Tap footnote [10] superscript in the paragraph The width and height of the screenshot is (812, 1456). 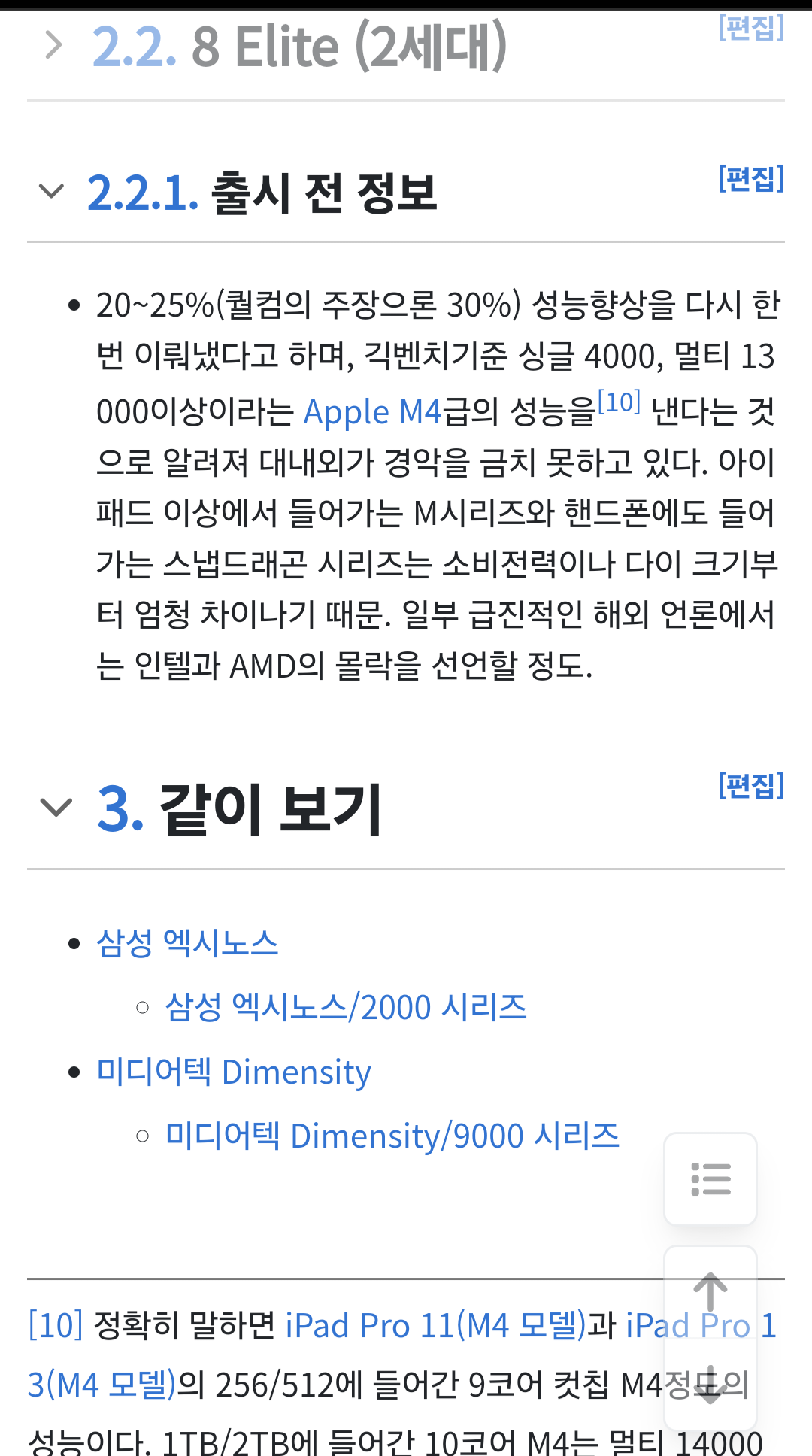tap(619, 402)
